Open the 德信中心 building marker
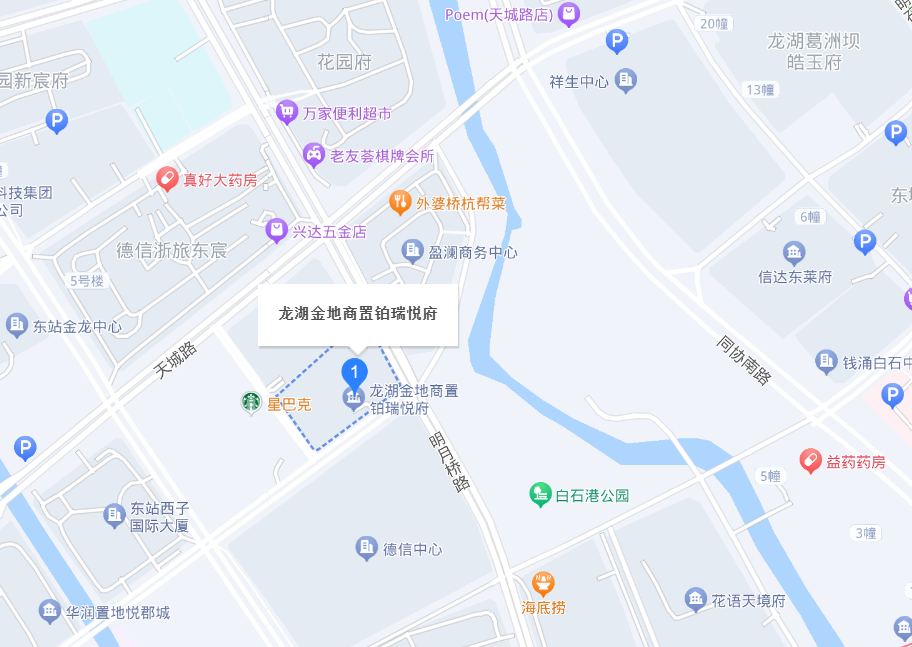This screenshot has width=912, height=647. click(367, 548)
